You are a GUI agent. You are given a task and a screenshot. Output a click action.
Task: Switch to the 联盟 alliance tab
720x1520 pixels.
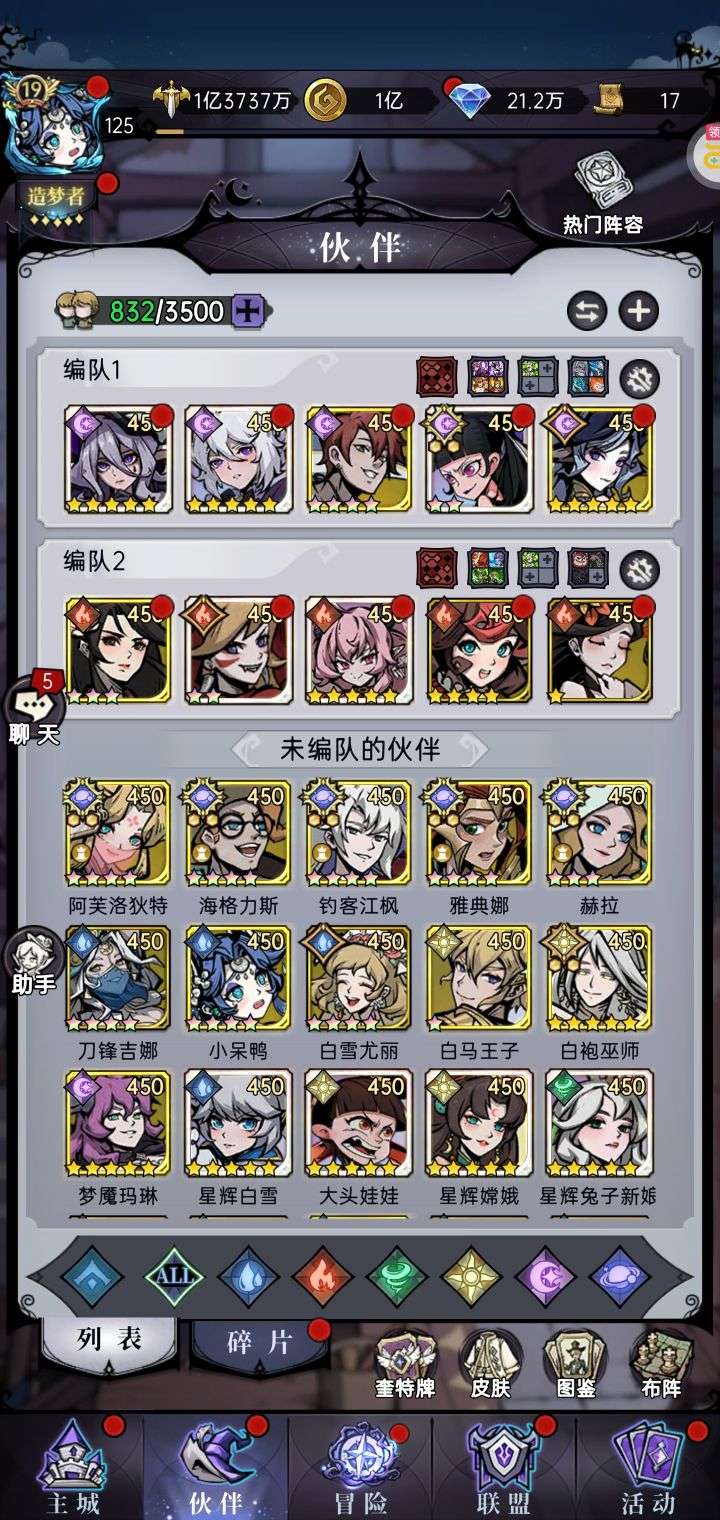click(503, 1468)
